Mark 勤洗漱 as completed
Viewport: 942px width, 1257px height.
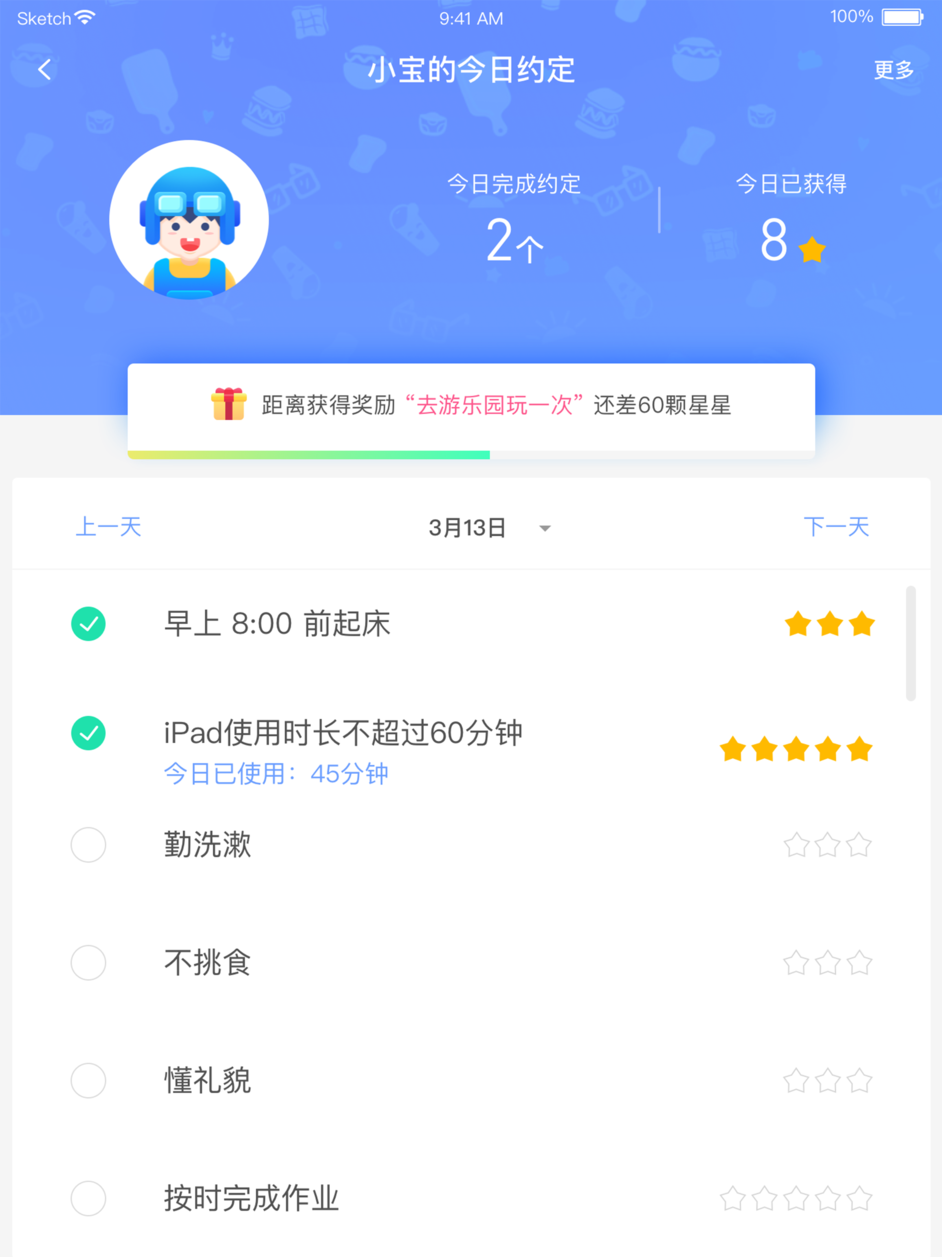(89, 845)
